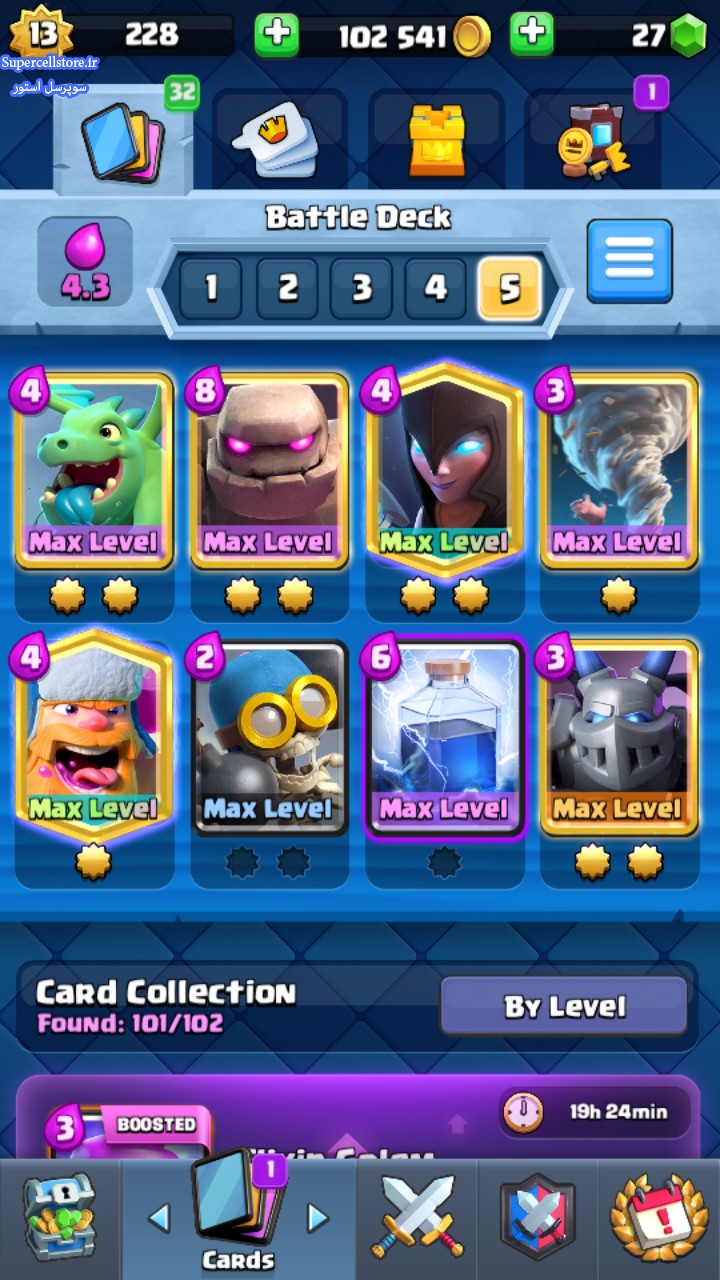The width and height of the screenshot is (720, 1280).
Task: Open the player level 13 profile badge
Action: point(41,35)
